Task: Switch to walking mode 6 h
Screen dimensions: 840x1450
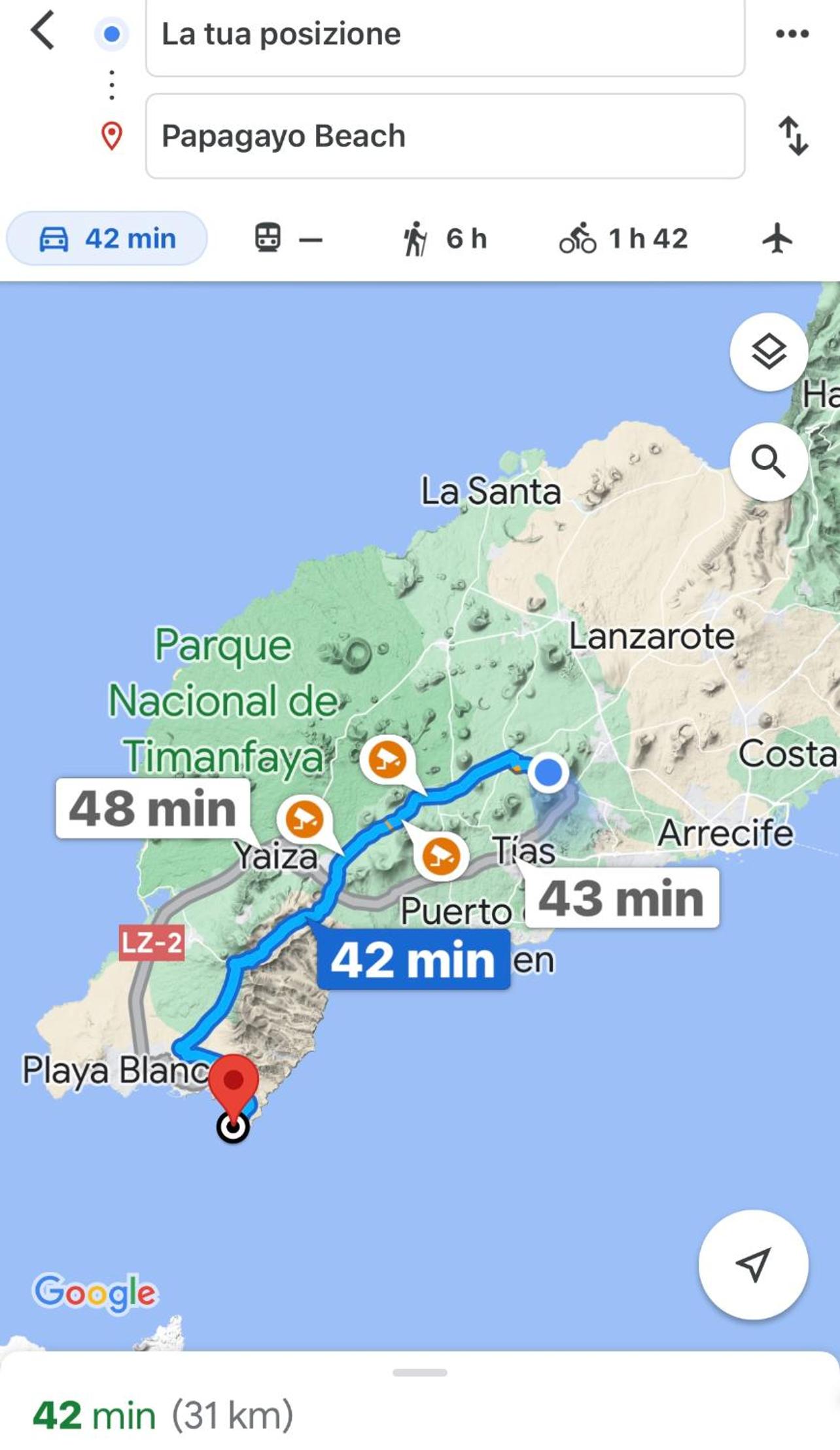Action: click(x=445, y=238)
